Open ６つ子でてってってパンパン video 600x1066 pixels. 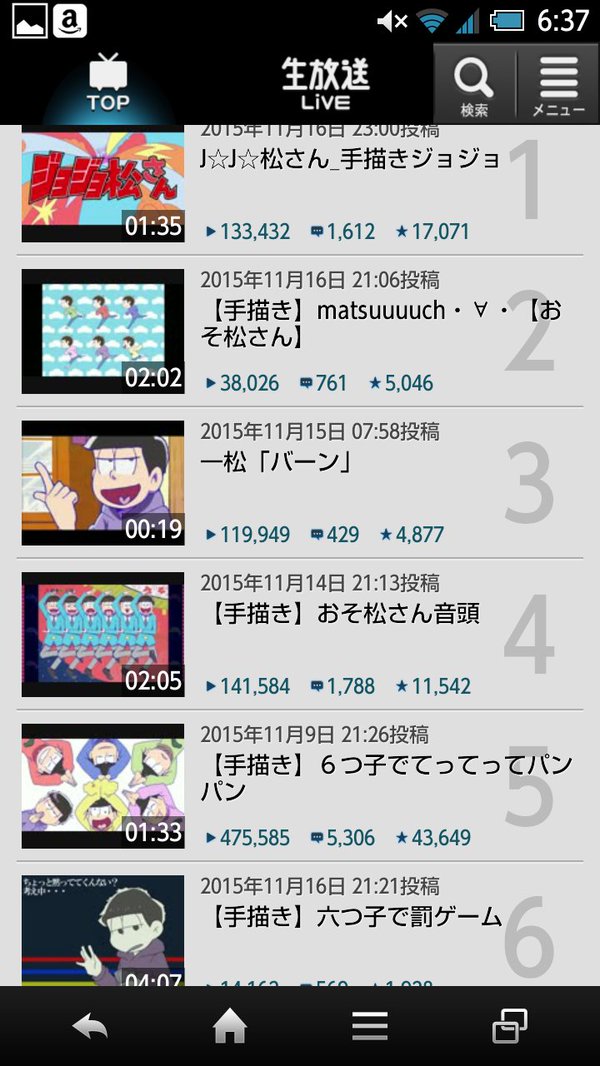point(390,777)
